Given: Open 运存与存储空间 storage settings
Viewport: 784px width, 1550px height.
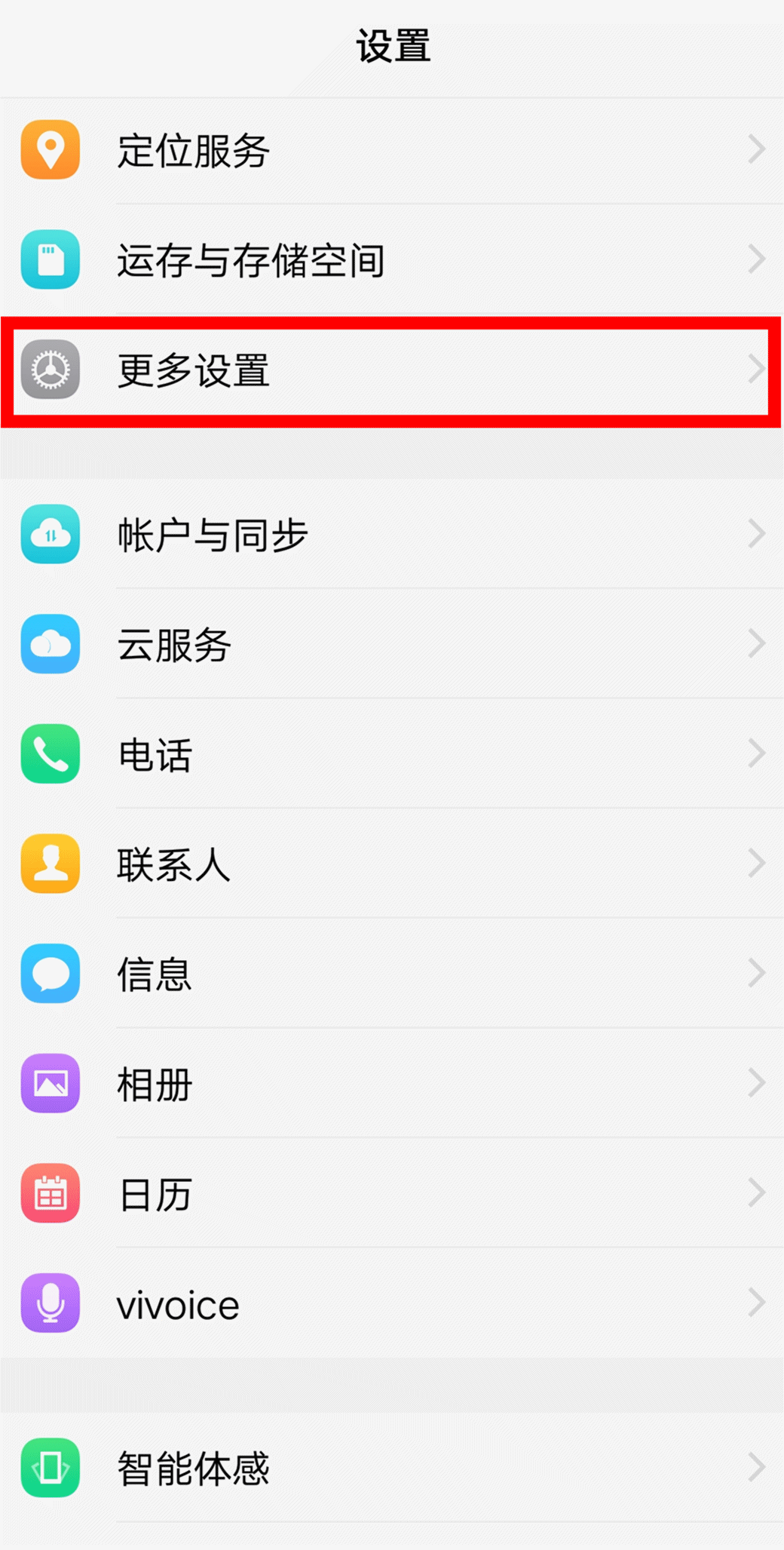Looking at the screenshot, I should click(x=392, y=259).
